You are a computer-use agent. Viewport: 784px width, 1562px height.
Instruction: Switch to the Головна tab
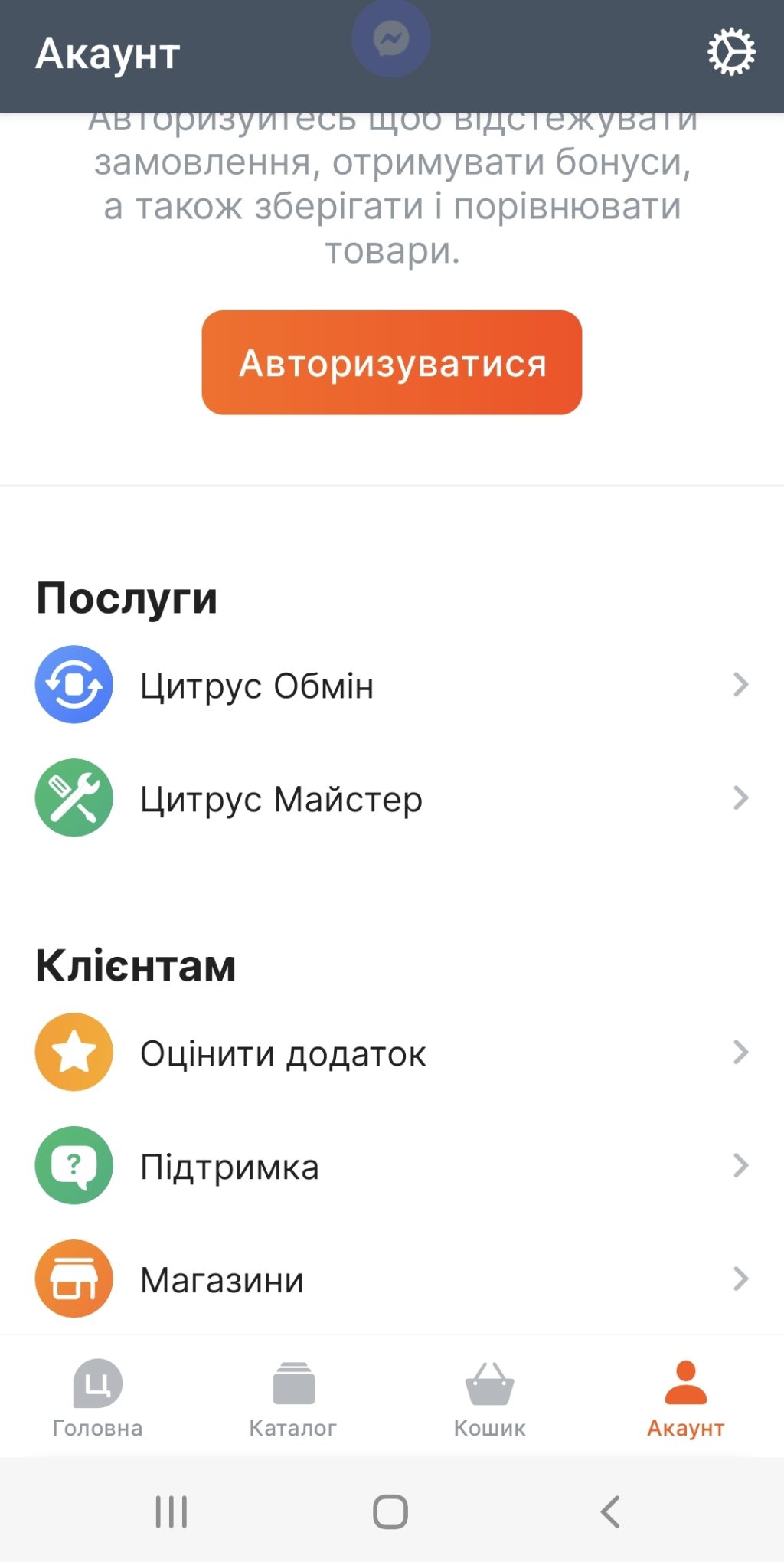[x=97, y=1398]
